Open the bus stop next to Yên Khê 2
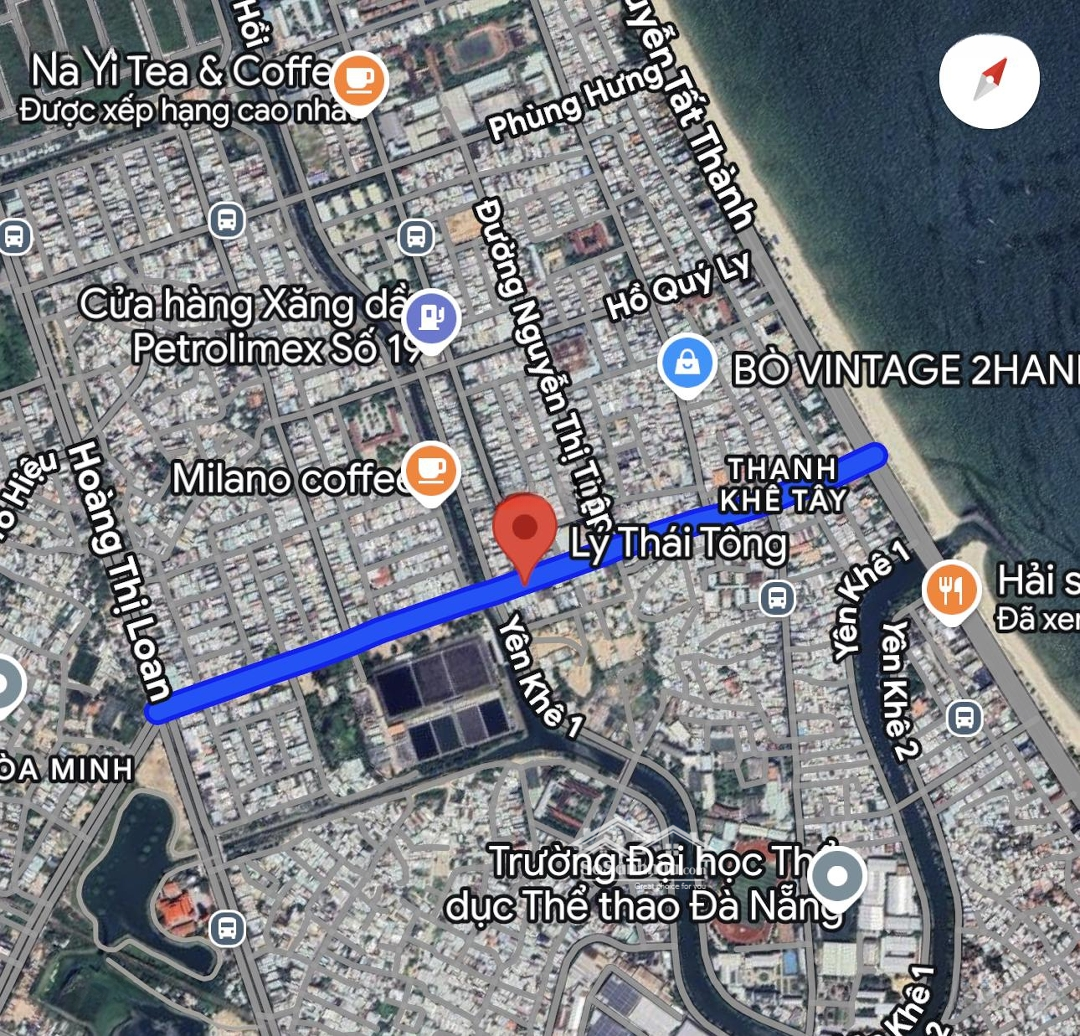The image size is (1080, 1036). pos(964,717)
